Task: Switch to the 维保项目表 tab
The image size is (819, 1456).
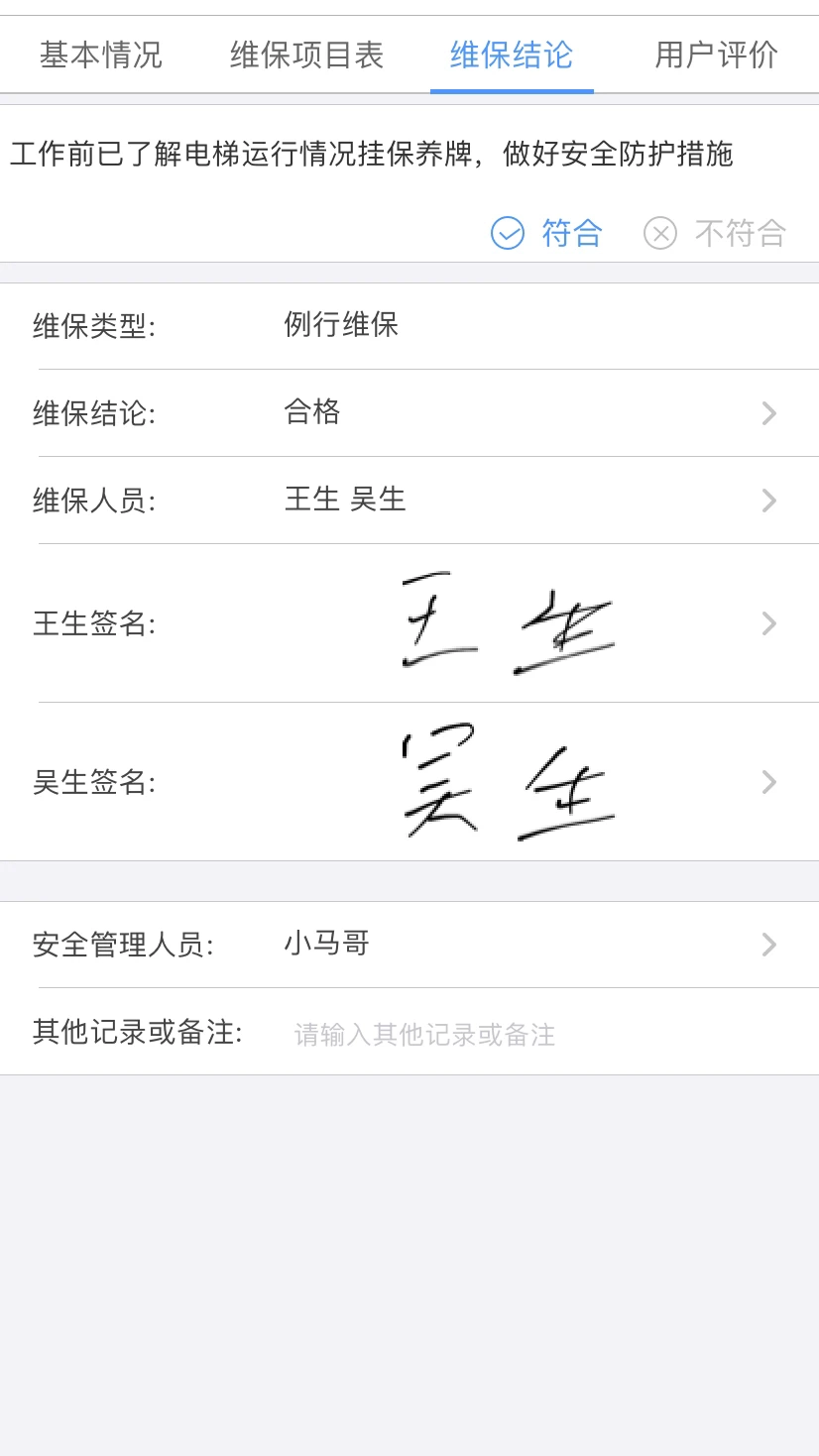Action: (x=305, y=56)
